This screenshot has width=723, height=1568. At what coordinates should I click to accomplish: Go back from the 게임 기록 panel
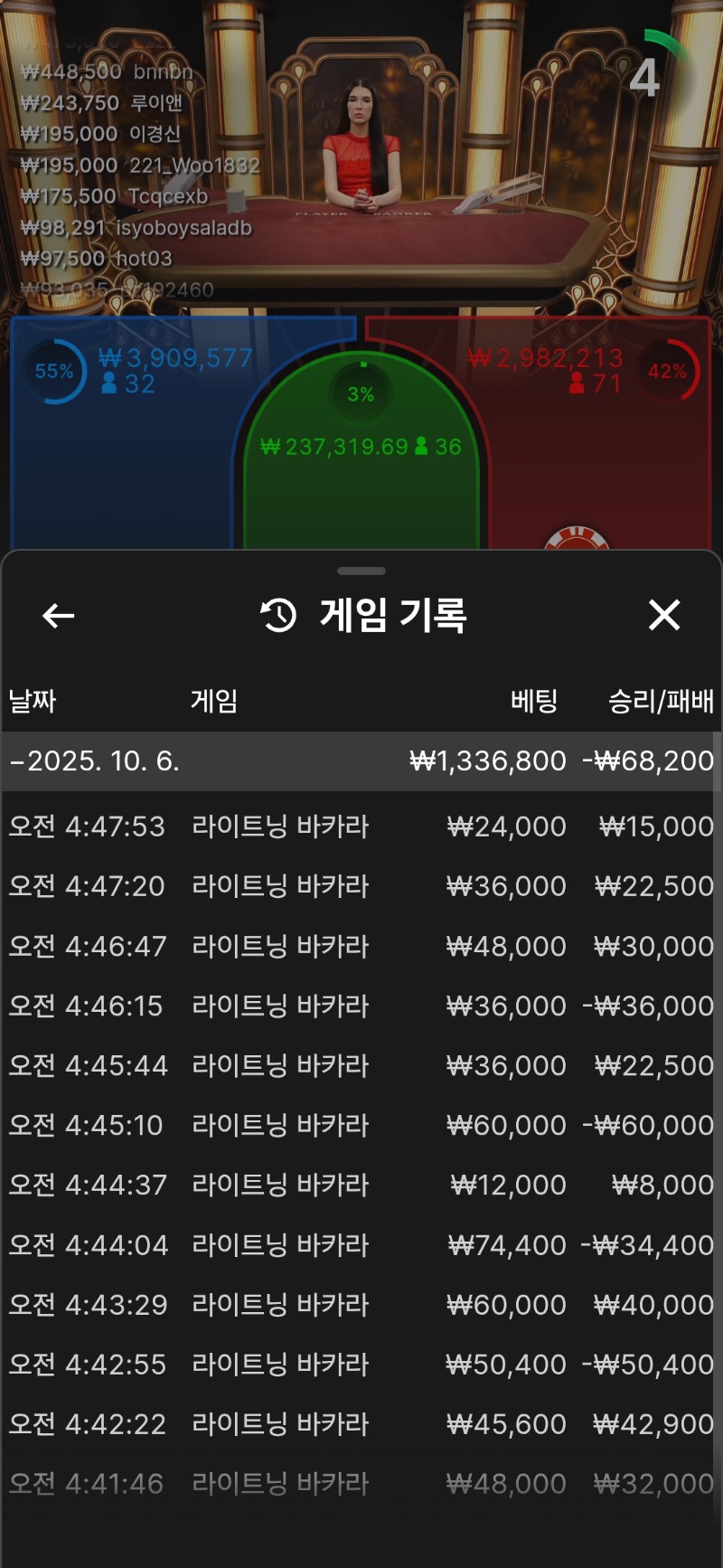coord(59,616)
